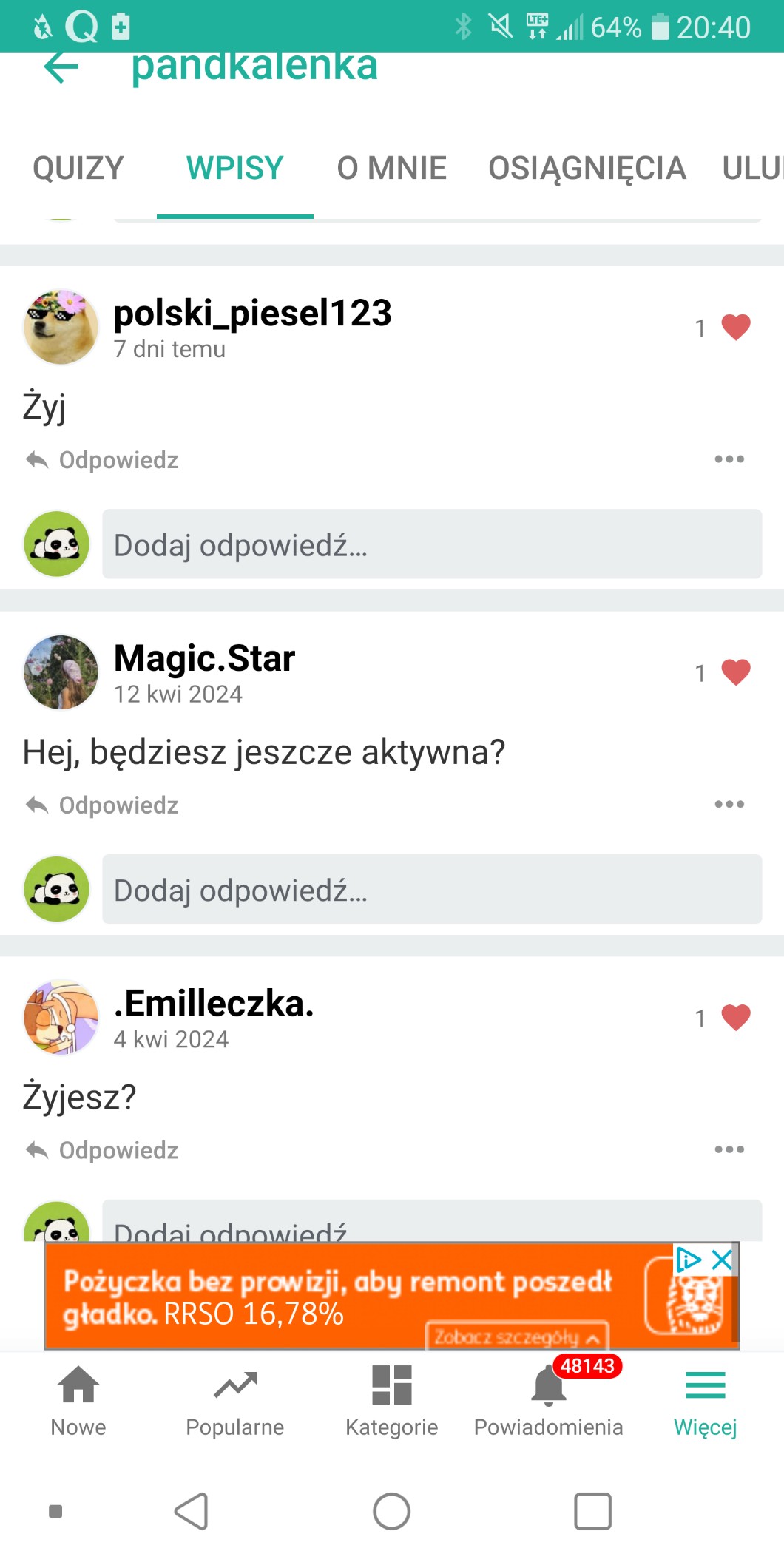The image size is (784, 1568).
Task: Focus the reply field under Magic.Star's post
Action: click(431, 889)
